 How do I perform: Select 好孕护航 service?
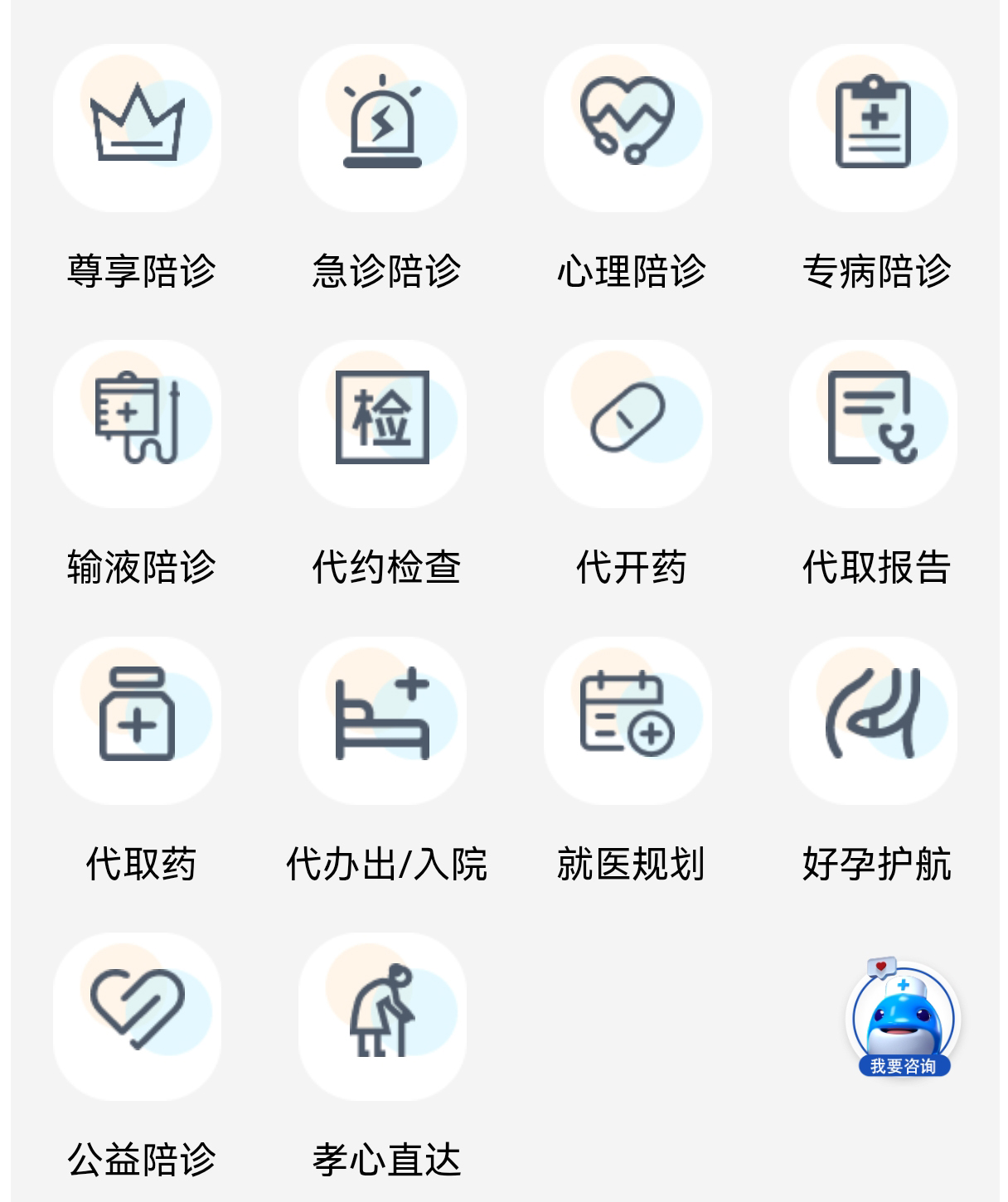(873, 720)
